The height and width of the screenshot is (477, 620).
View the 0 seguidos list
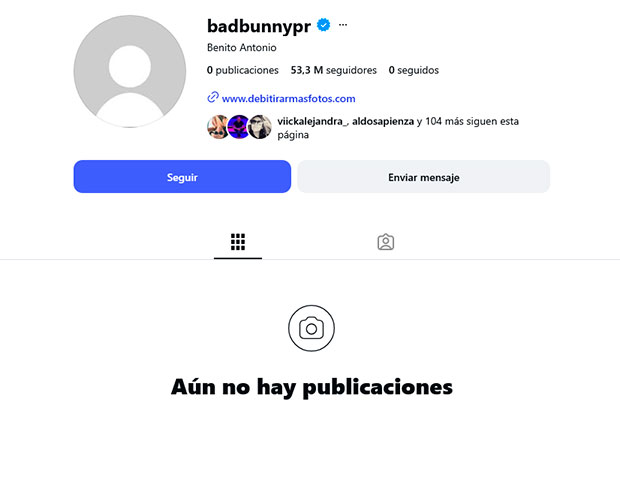point(413,70)
